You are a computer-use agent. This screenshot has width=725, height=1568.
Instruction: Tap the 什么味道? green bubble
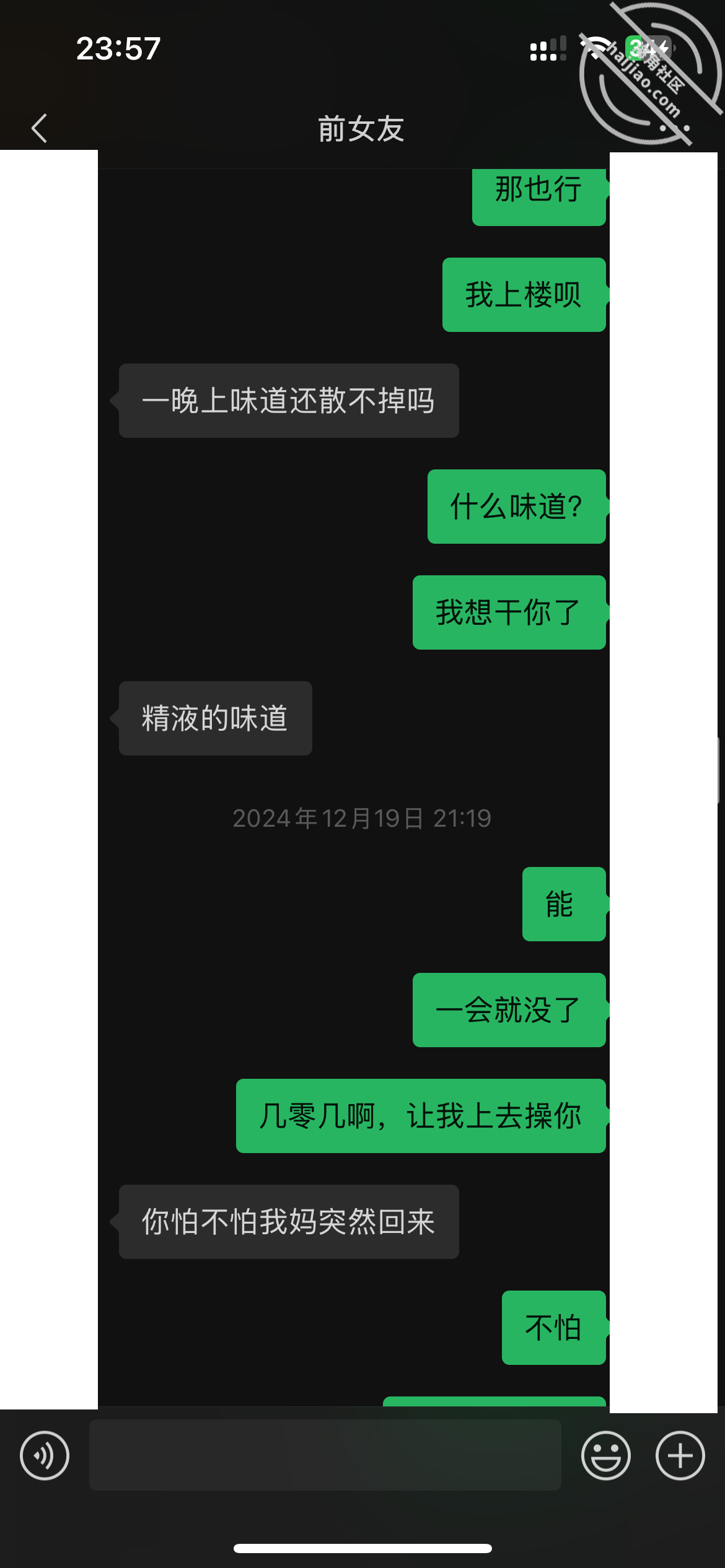click(x=516, y=508)
